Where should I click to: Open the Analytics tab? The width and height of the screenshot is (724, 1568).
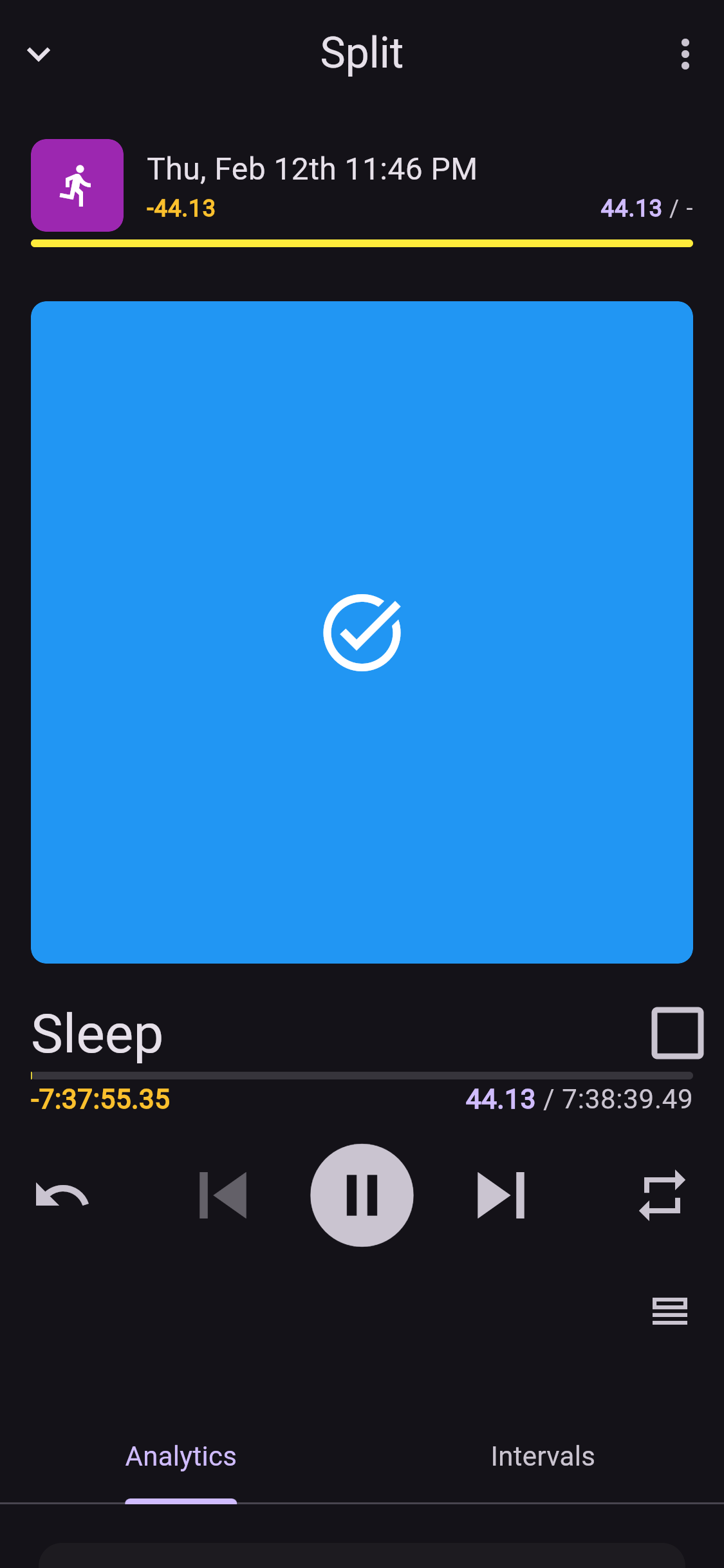tap(181, 1455)
